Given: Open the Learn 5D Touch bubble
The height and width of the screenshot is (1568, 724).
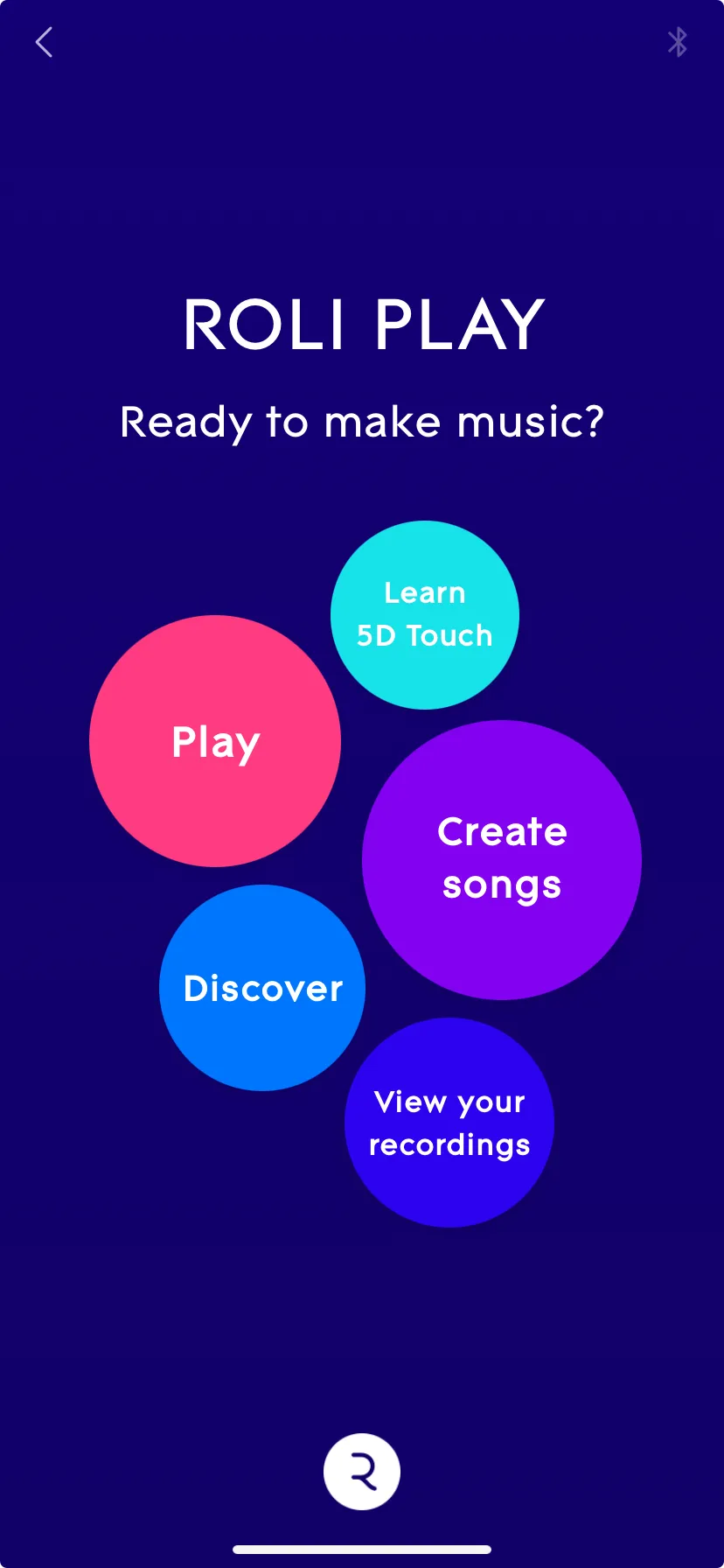Looking at the screenshot, I should (x=425, y=615).
